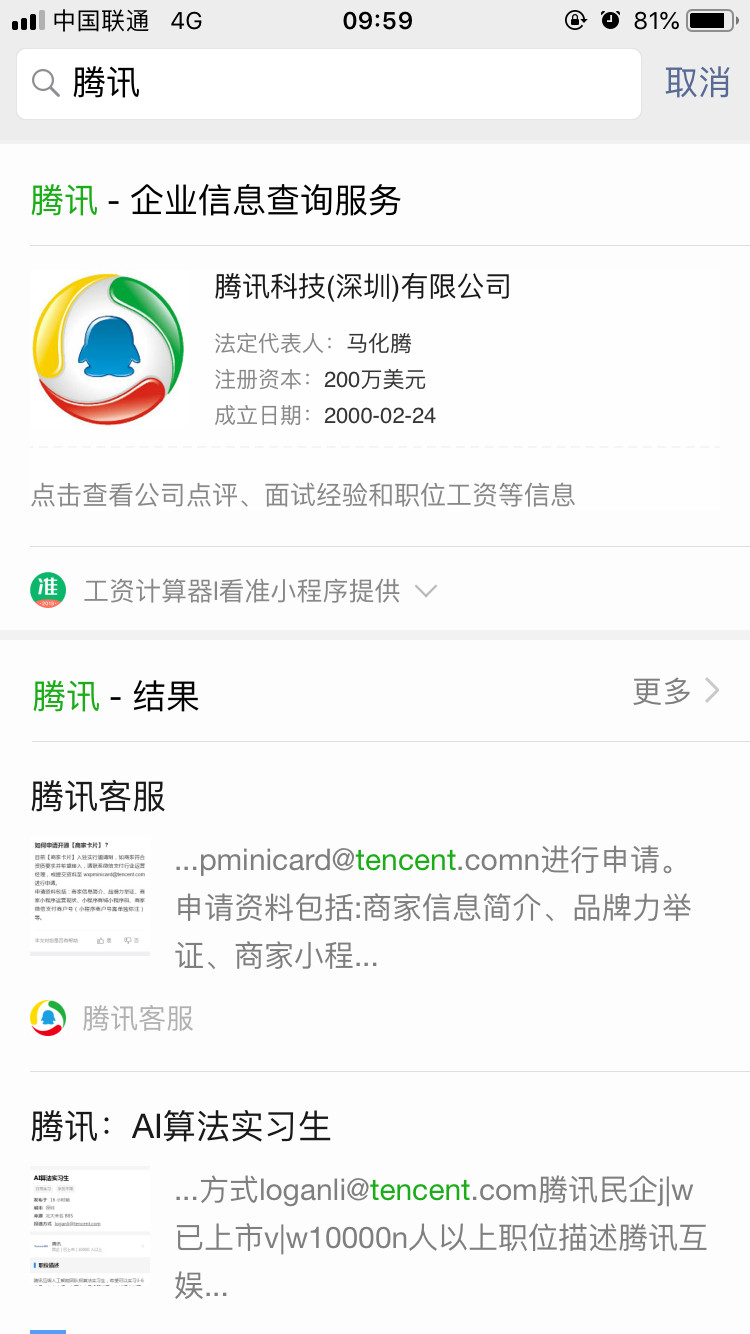
Task: Expand the 工资计算器|看准小程序提供 dropdown
Action: (426, 591)
